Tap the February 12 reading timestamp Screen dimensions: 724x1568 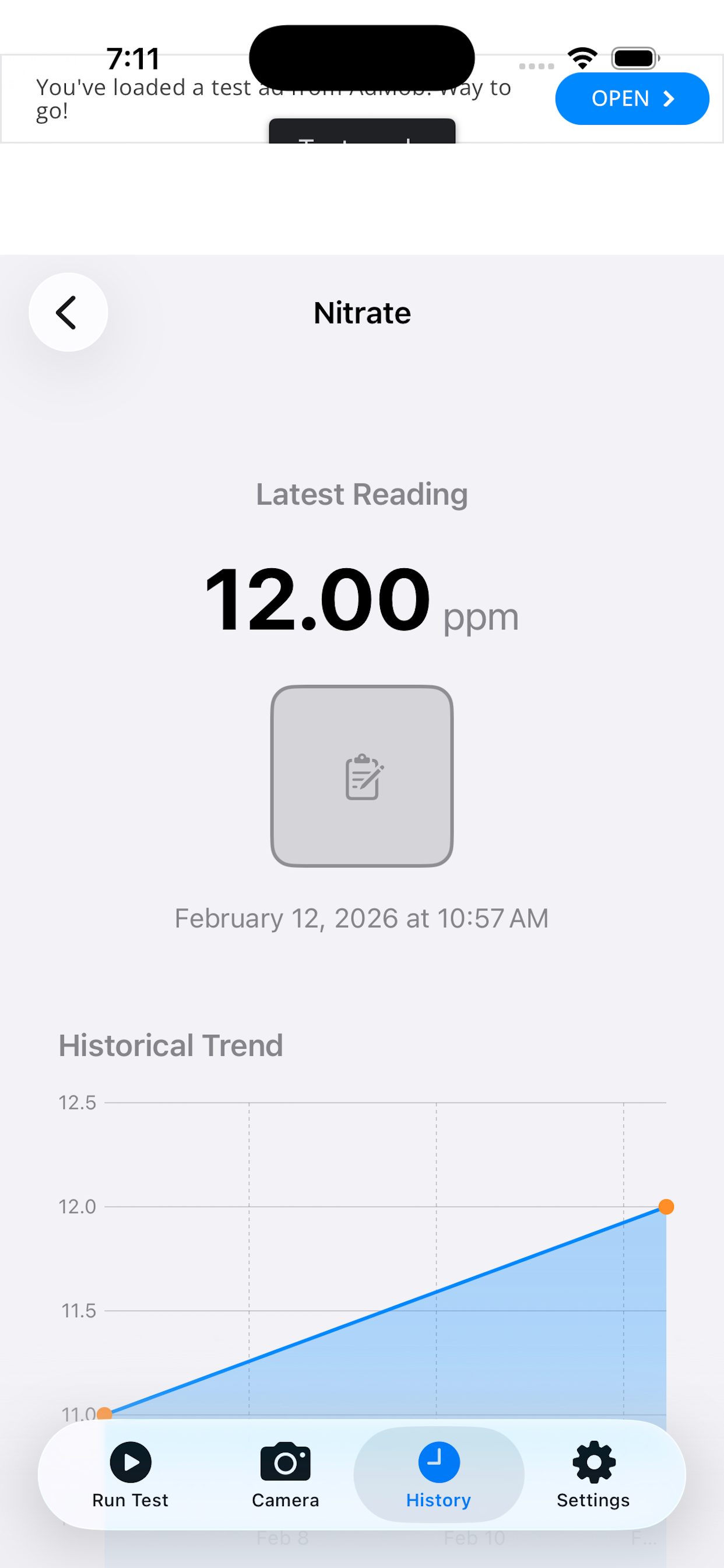coord(361,918)
